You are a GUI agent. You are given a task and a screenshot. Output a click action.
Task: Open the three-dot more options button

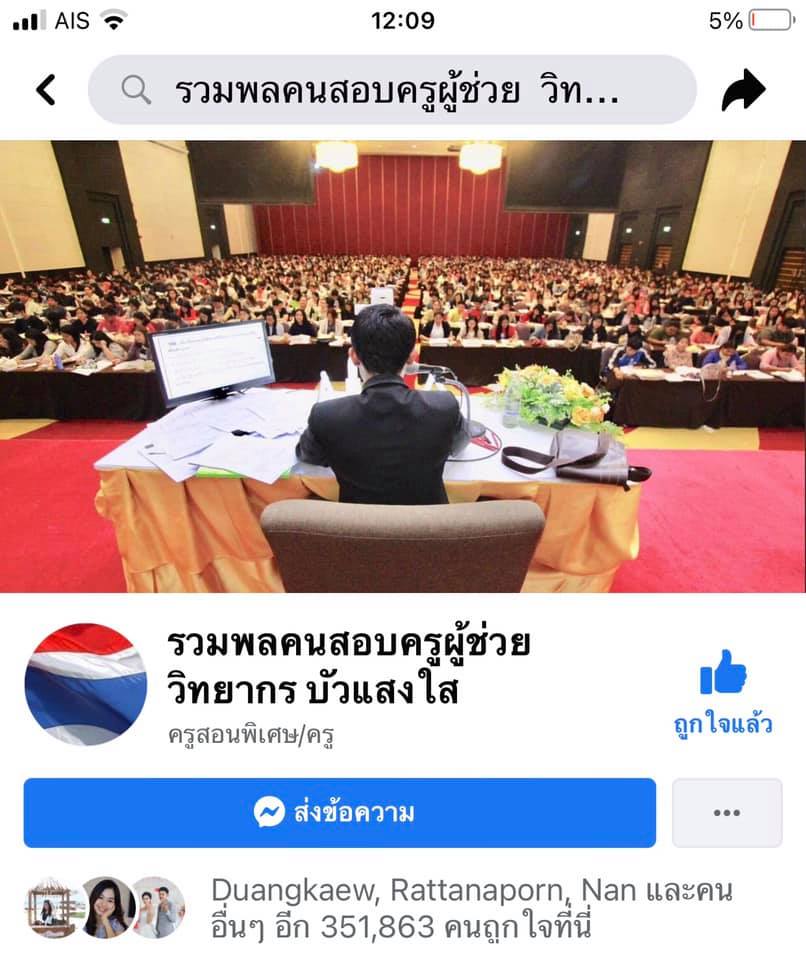point(726,813)
